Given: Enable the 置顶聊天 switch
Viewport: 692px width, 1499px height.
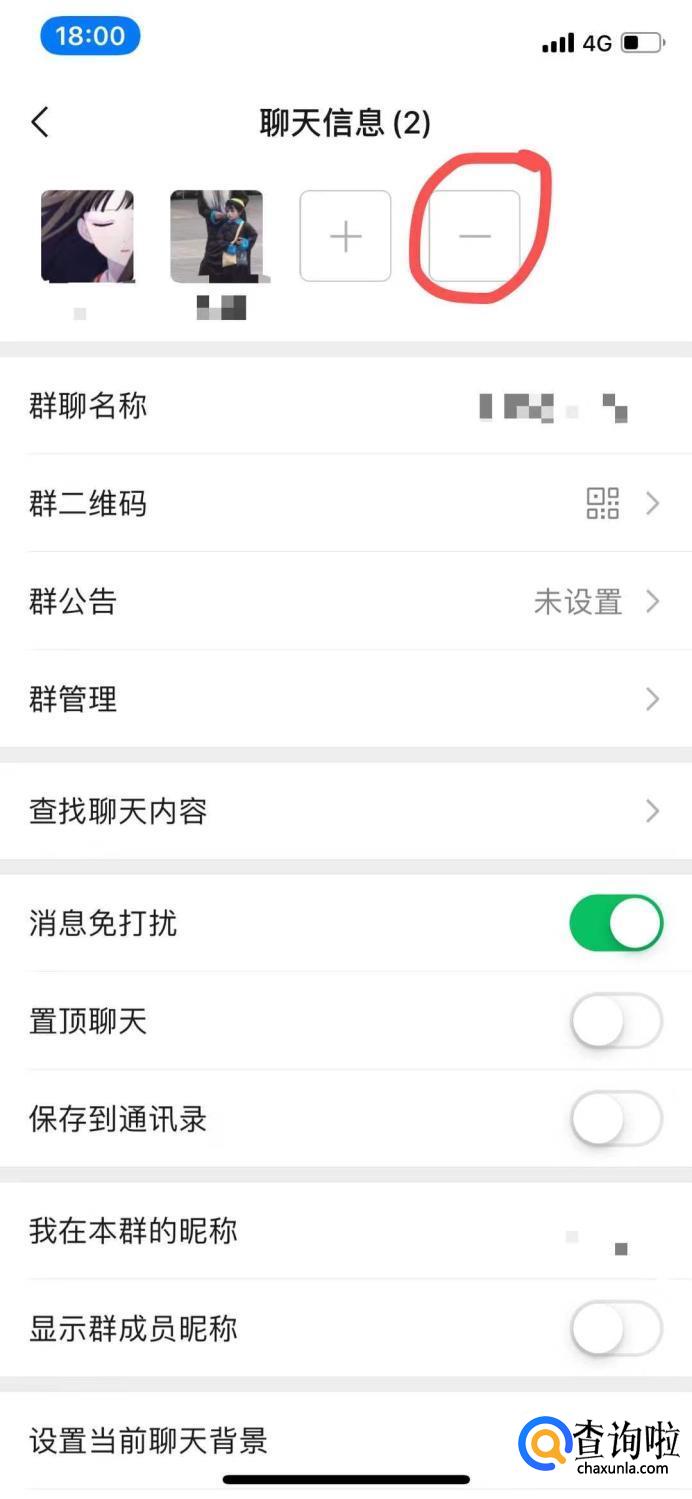Looking at the screenshot, I should coord(616,1021).
